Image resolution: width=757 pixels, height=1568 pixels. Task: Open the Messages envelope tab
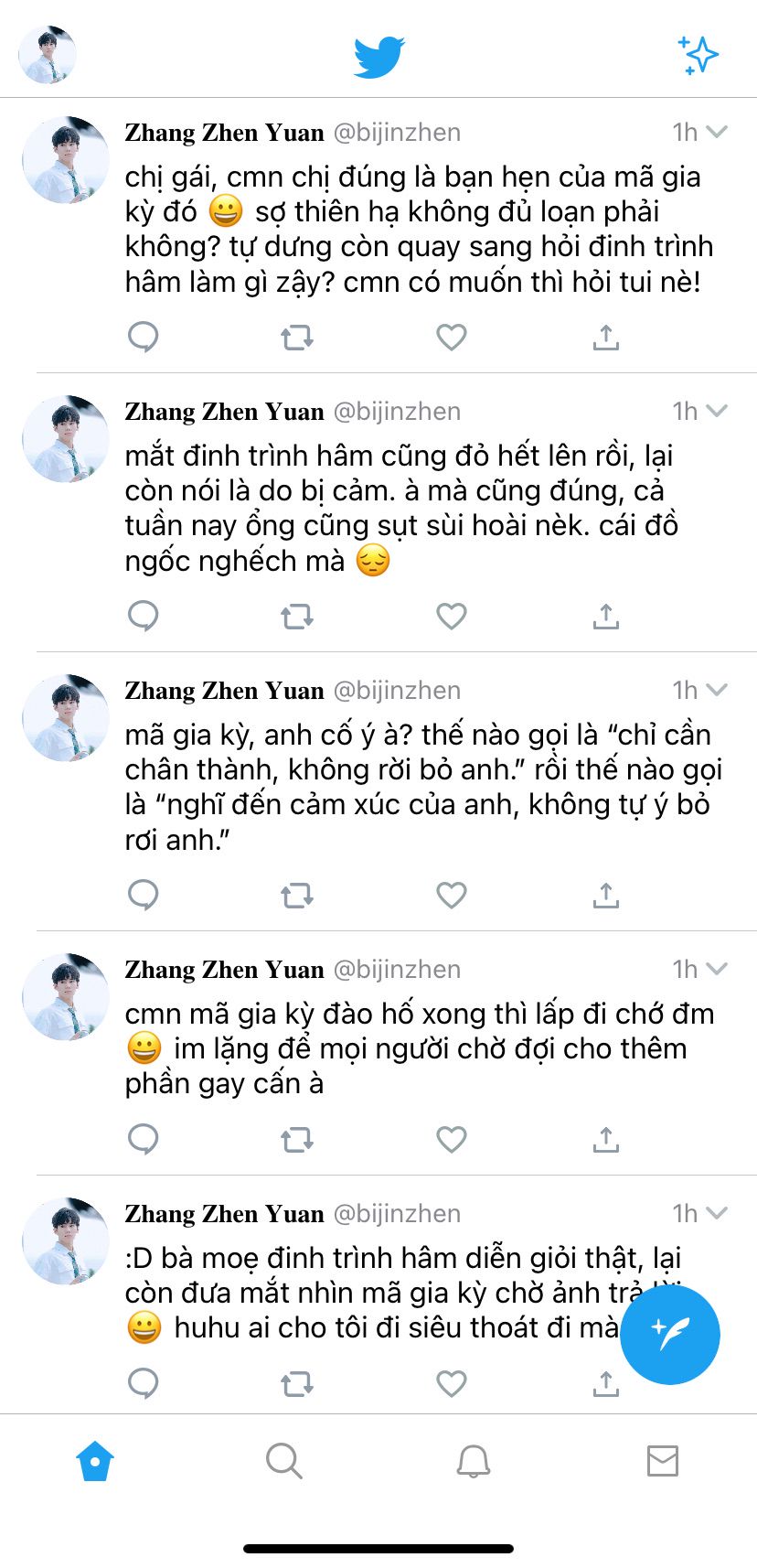[662, 1461]
